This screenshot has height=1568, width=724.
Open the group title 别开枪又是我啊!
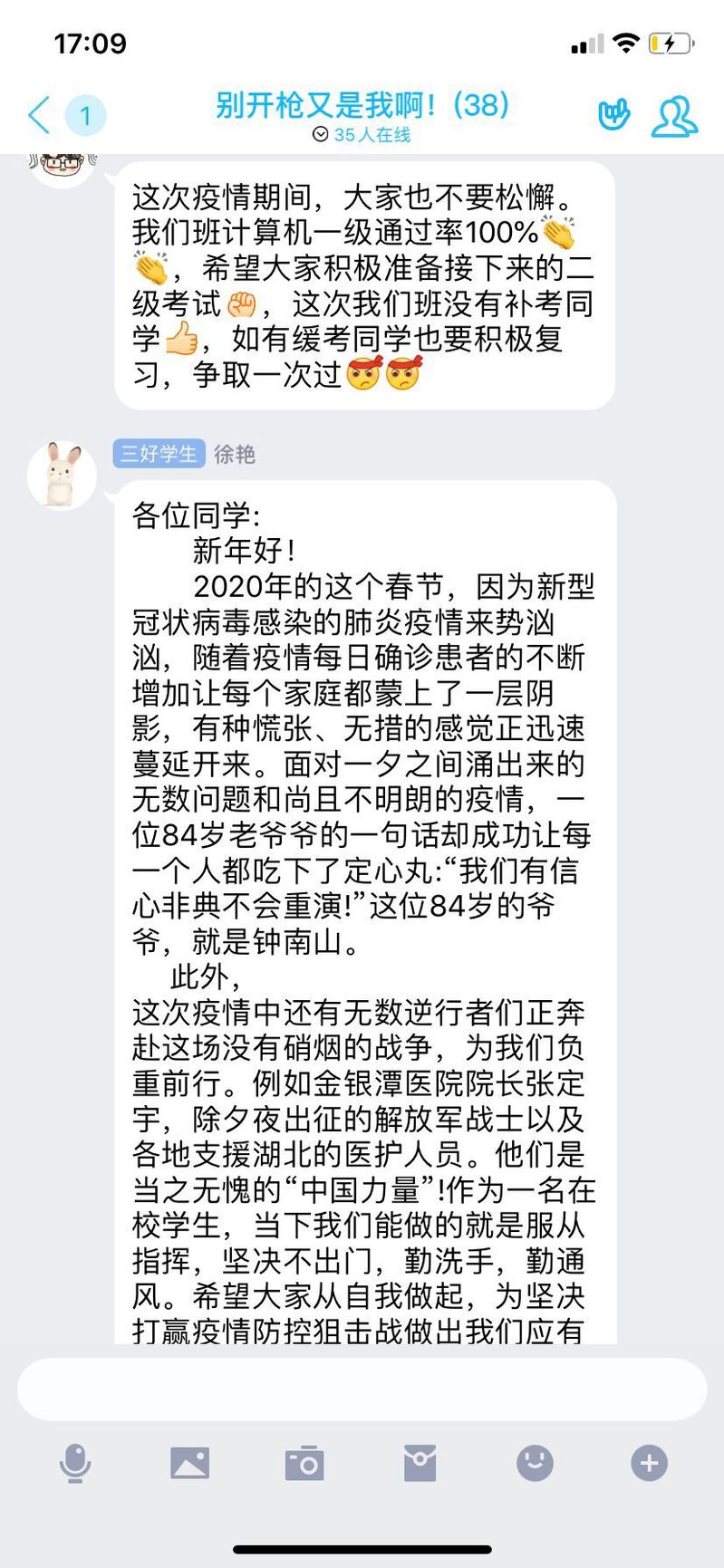pos(362,105)
